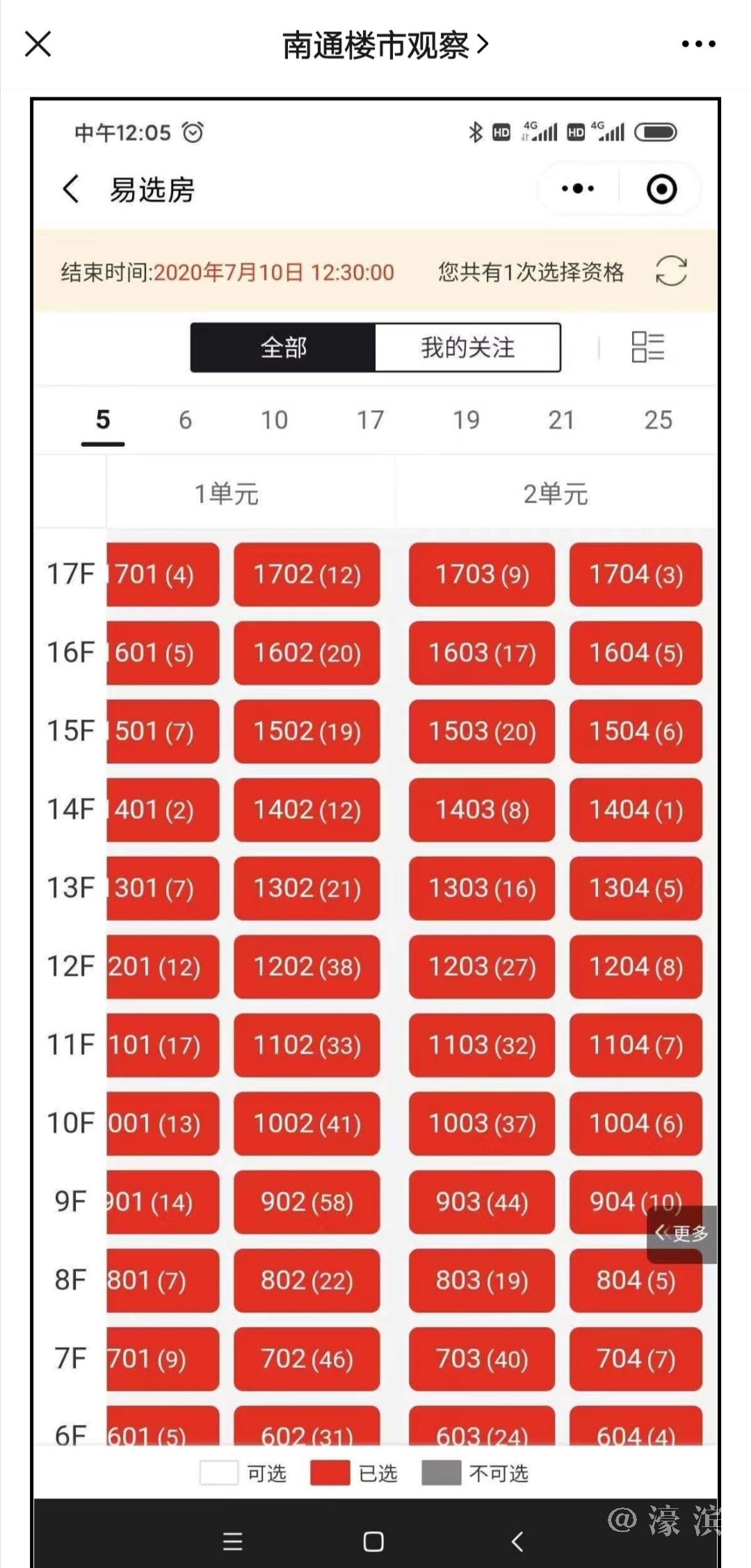Image resolution: width=751 pixels, height=1568 pixels.
Task: Open the 易选房 screenshot image
Action: click(375, 834)
